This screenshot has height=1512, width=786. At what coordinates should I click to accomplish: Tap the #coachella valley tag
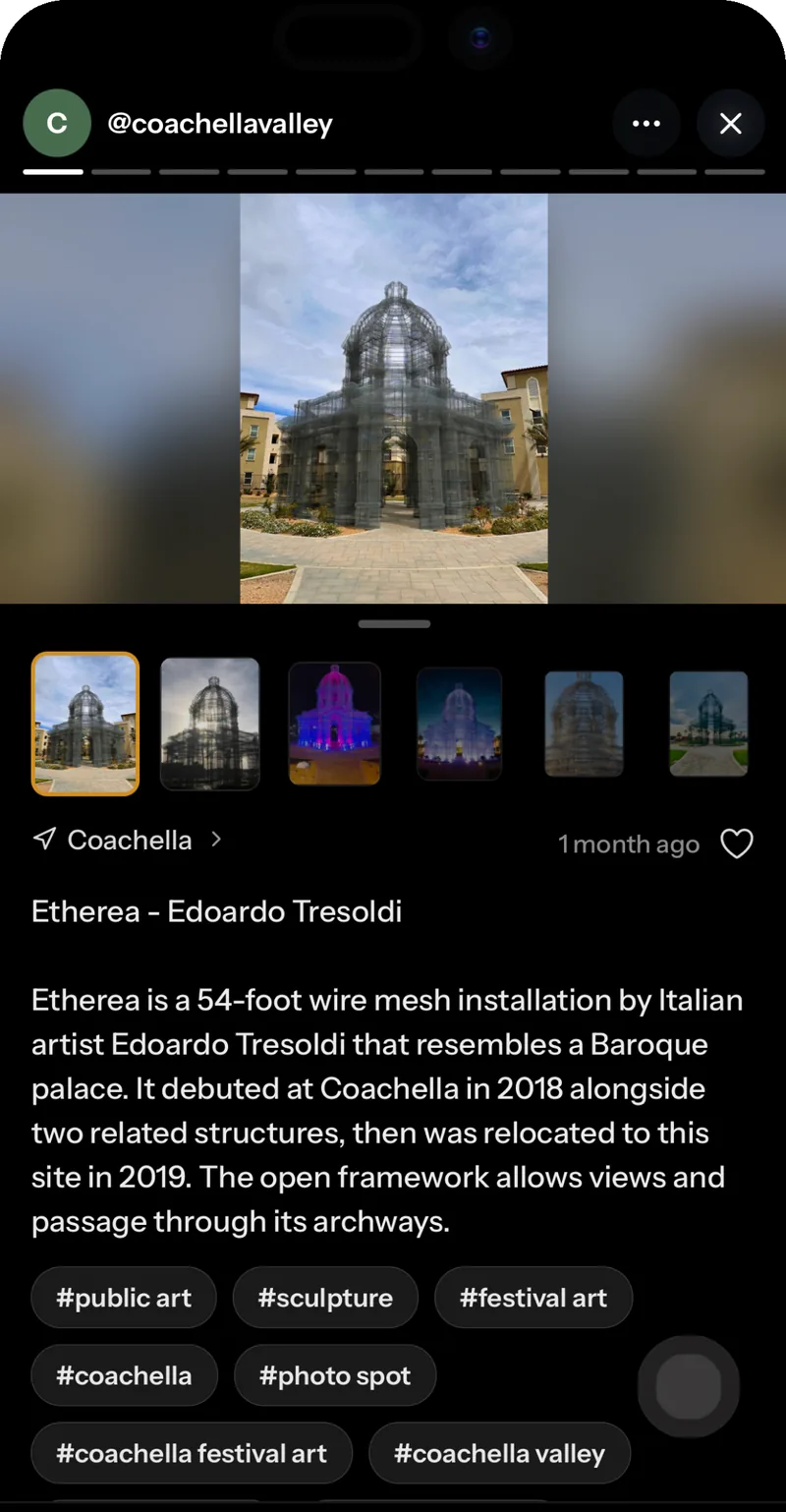coord(499,1453)
